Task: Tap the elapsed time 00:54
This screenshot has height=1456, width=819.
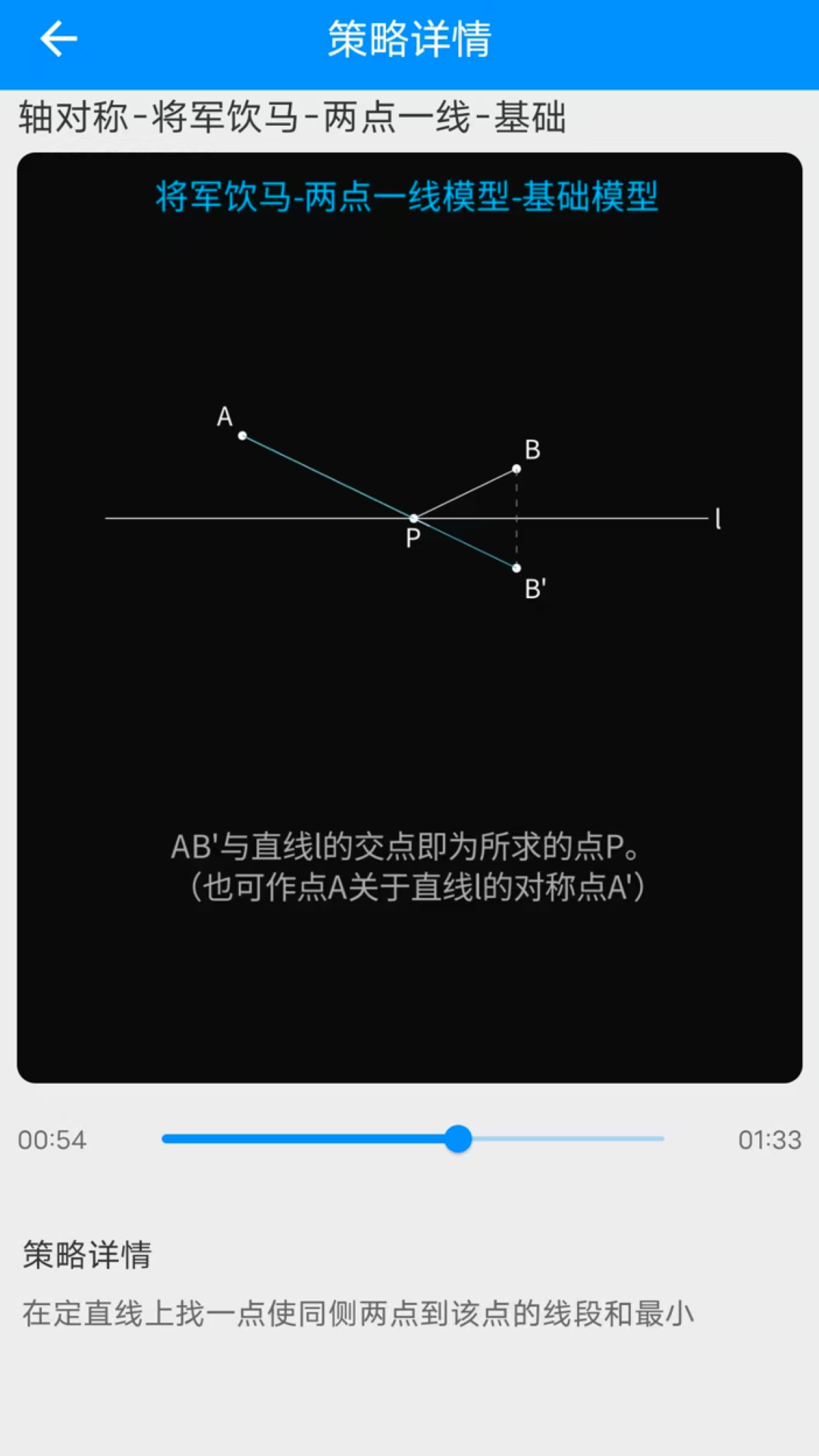Action: click(x=52, y=1139)
